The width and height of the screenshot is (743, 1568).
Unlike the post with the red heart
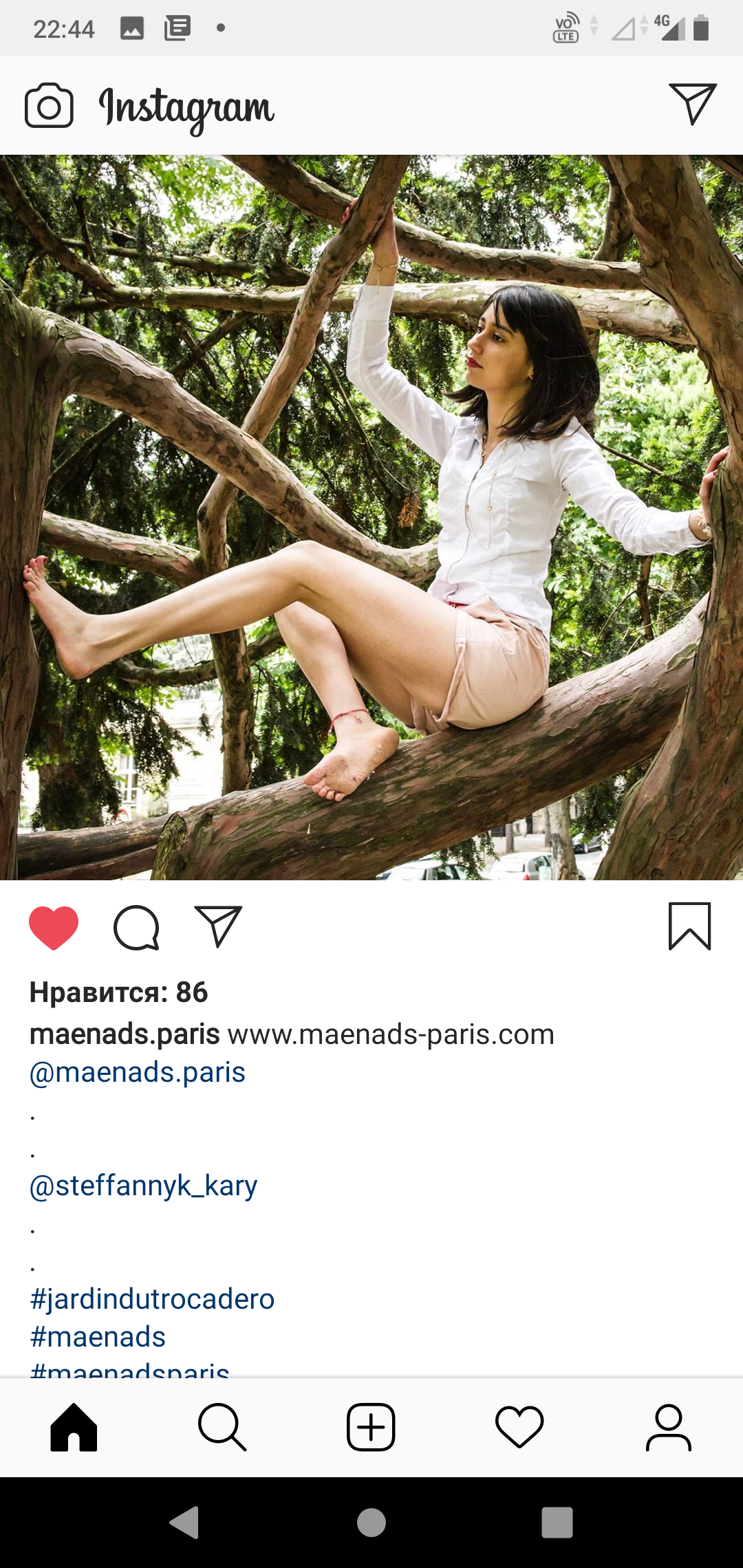[54, 928]
